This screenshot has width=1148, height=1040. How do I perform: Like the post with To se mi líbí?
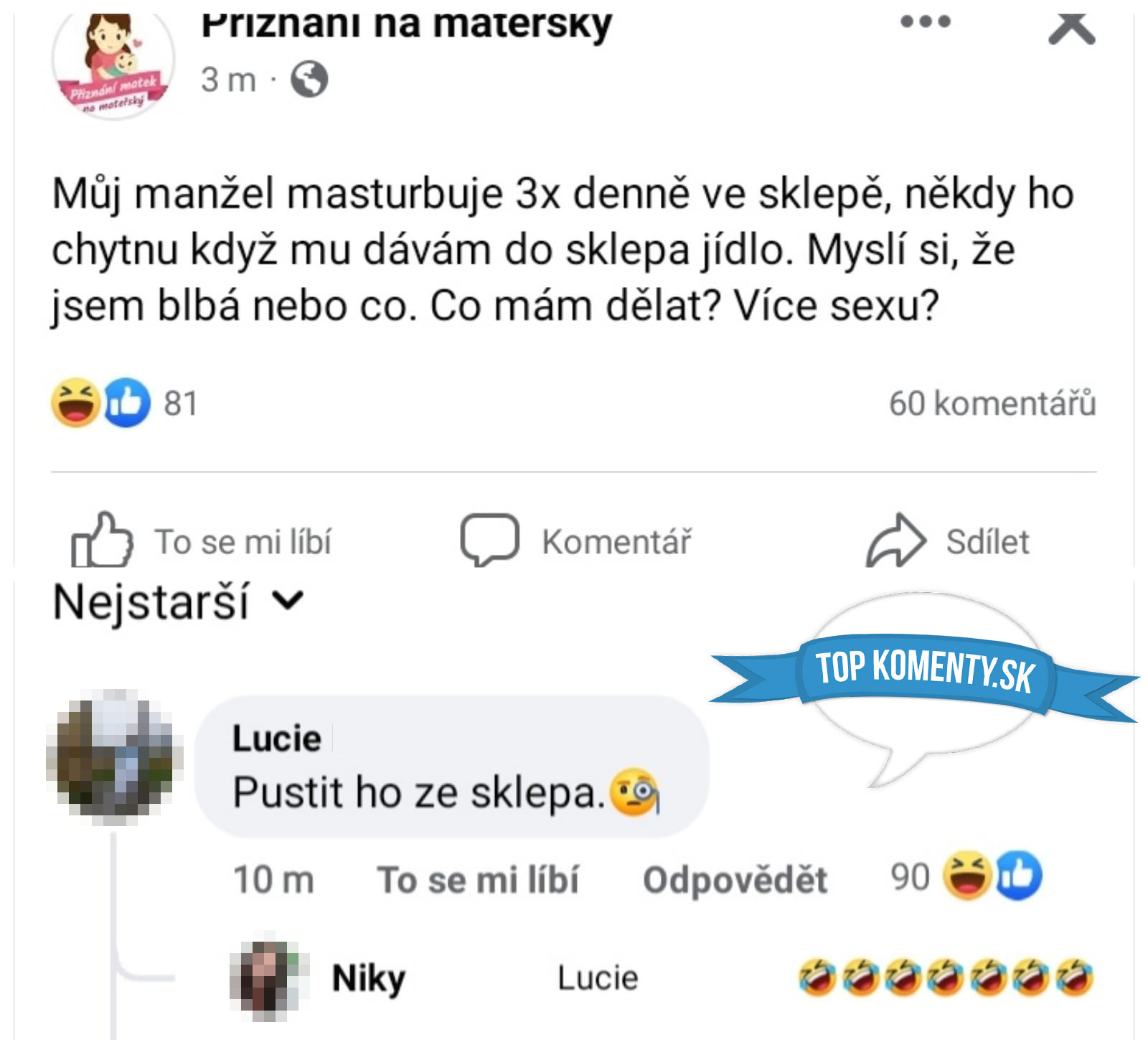pos(202,541)
